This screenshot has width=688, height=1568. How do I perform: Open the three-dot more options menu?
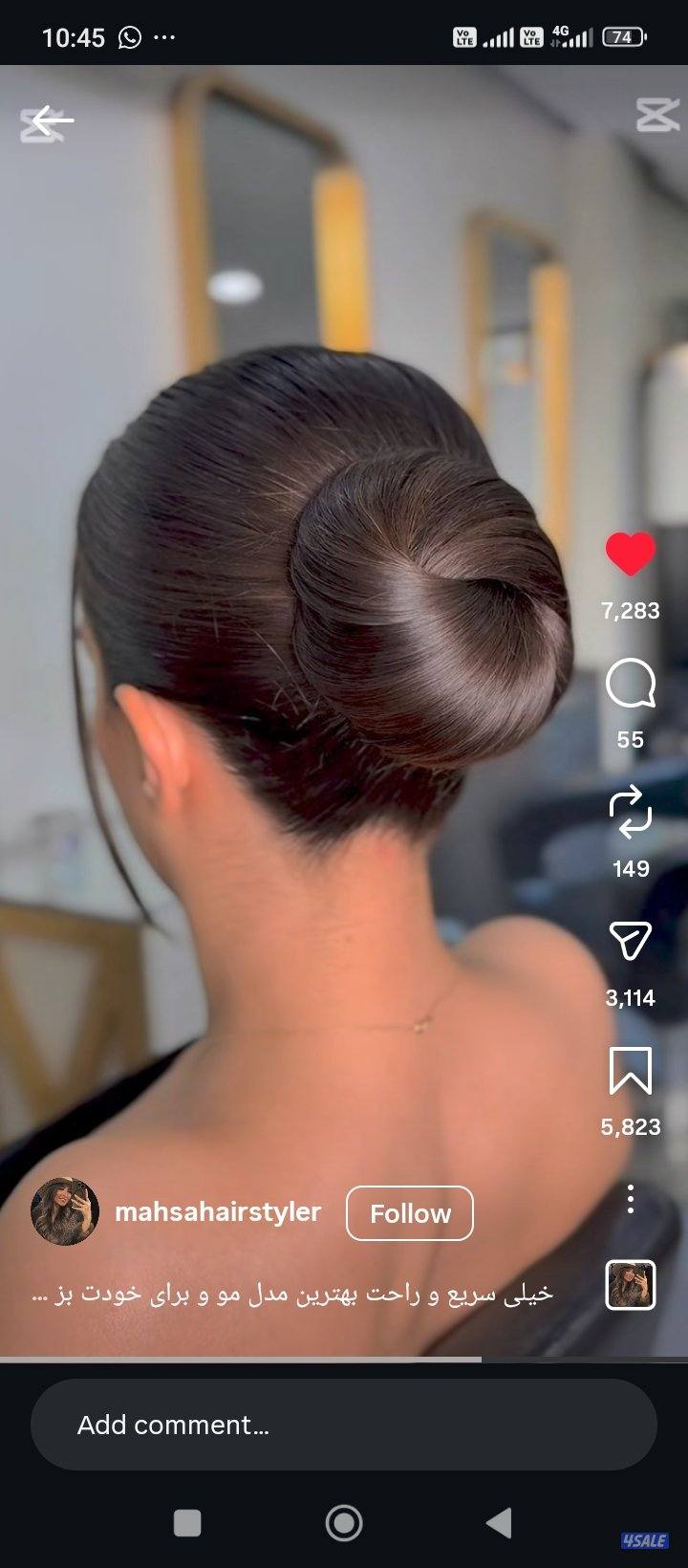630,1198
